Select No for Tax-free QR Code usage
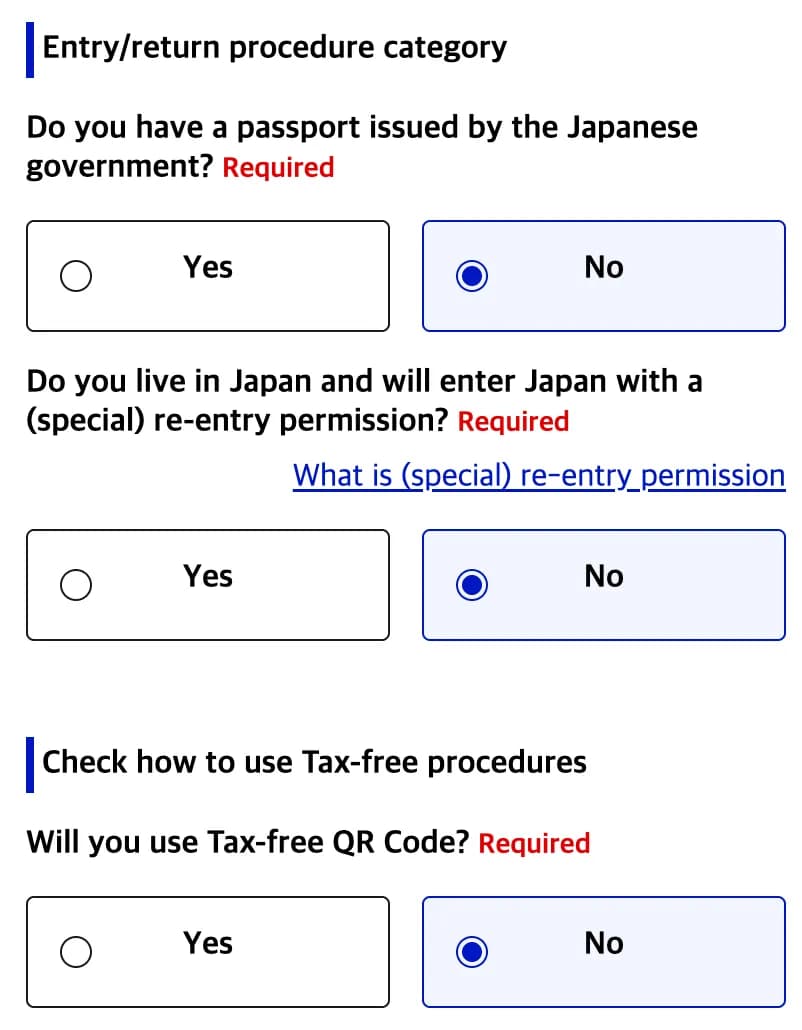This screenshot has width=802, height=1030. tap(603, 951)
